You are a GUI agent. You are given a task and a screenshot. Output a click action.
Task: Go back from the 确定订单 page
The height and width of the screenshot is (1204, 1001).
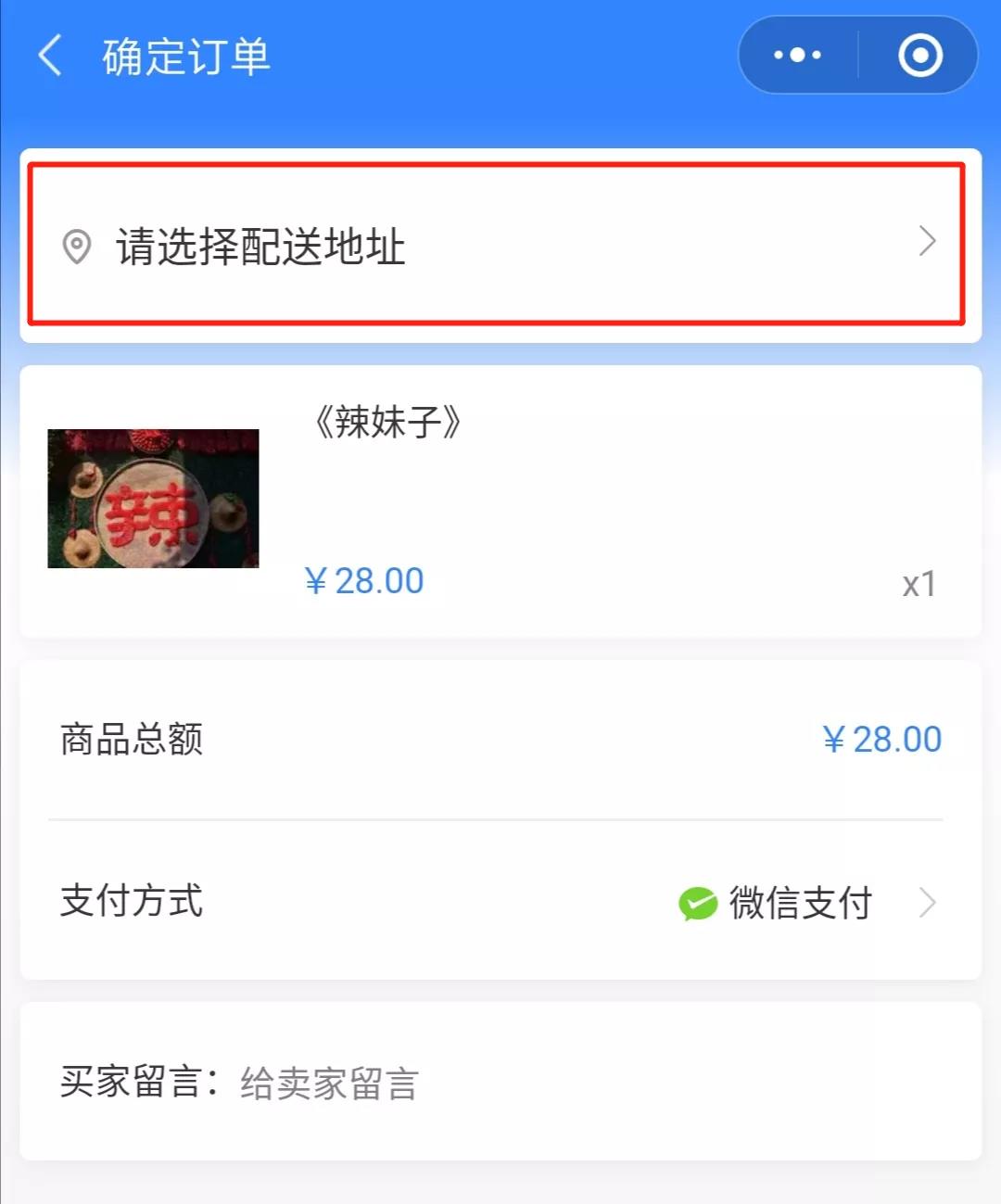tap(51, 56)
